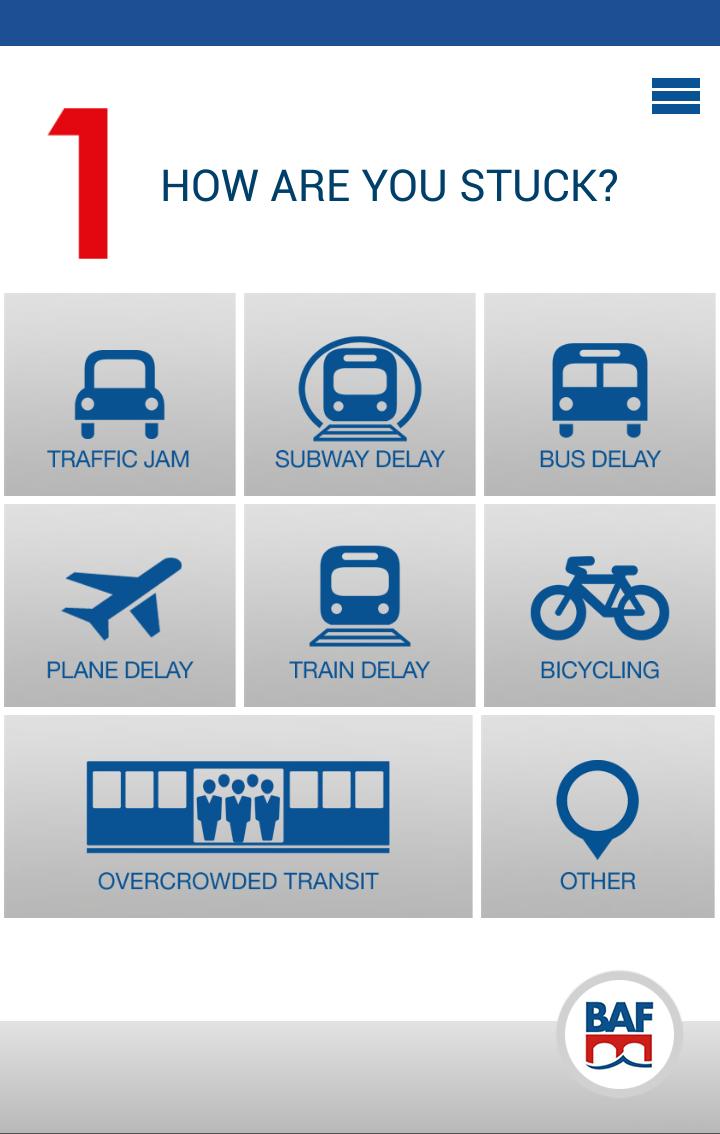Tap the Bicycling tile
Image resolution: width=720 pixels, height=1134 pixels.
600,606
